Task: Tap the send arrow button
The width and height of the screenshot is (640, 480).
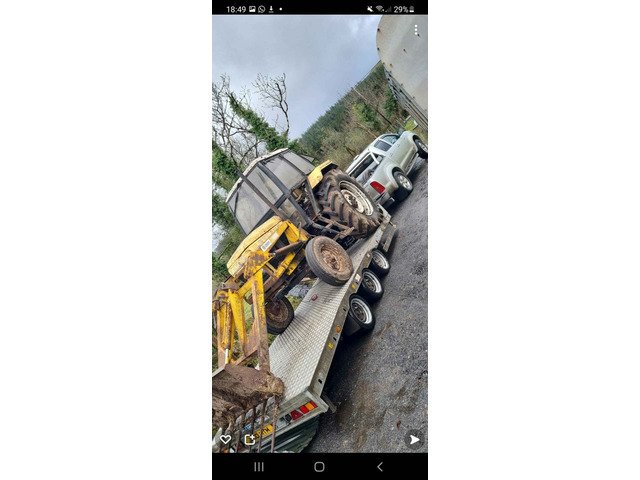Action: [x=414, y=439]
